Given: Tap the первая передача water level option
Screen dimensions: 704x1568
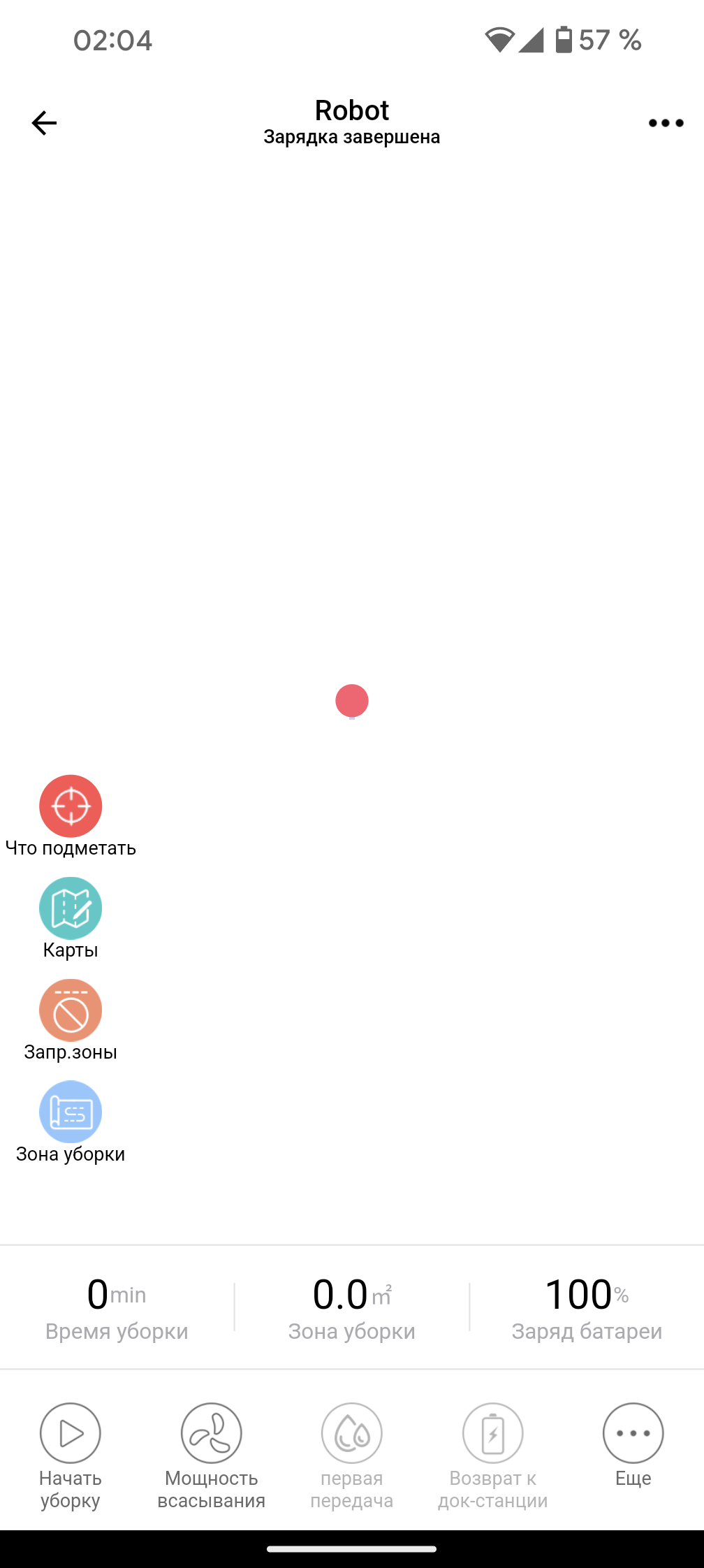Looking at the screenshot, I should [352, 1434].
